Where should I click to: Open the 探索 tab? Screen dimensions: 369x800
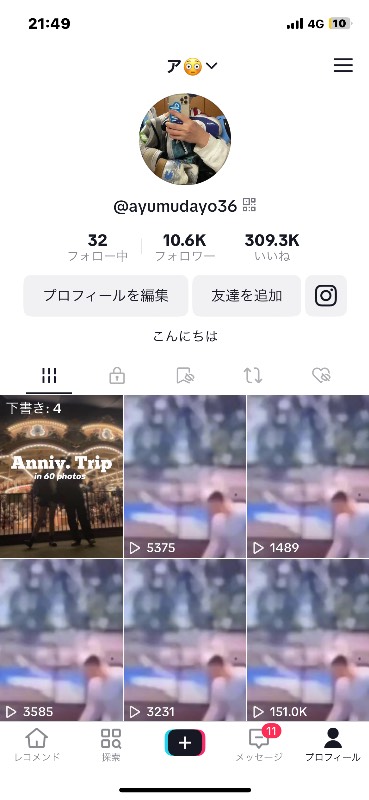click(x=111, y=745)
